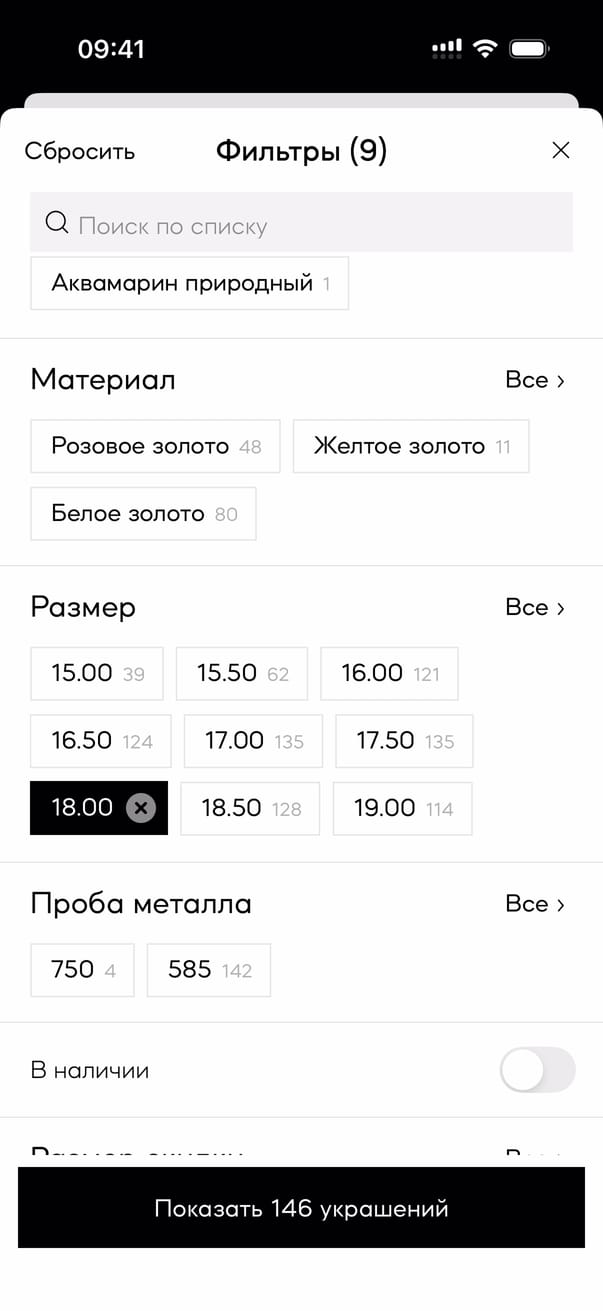Pick the Белое золото material
Screen dimensions: 603x1311
(143, 514)
